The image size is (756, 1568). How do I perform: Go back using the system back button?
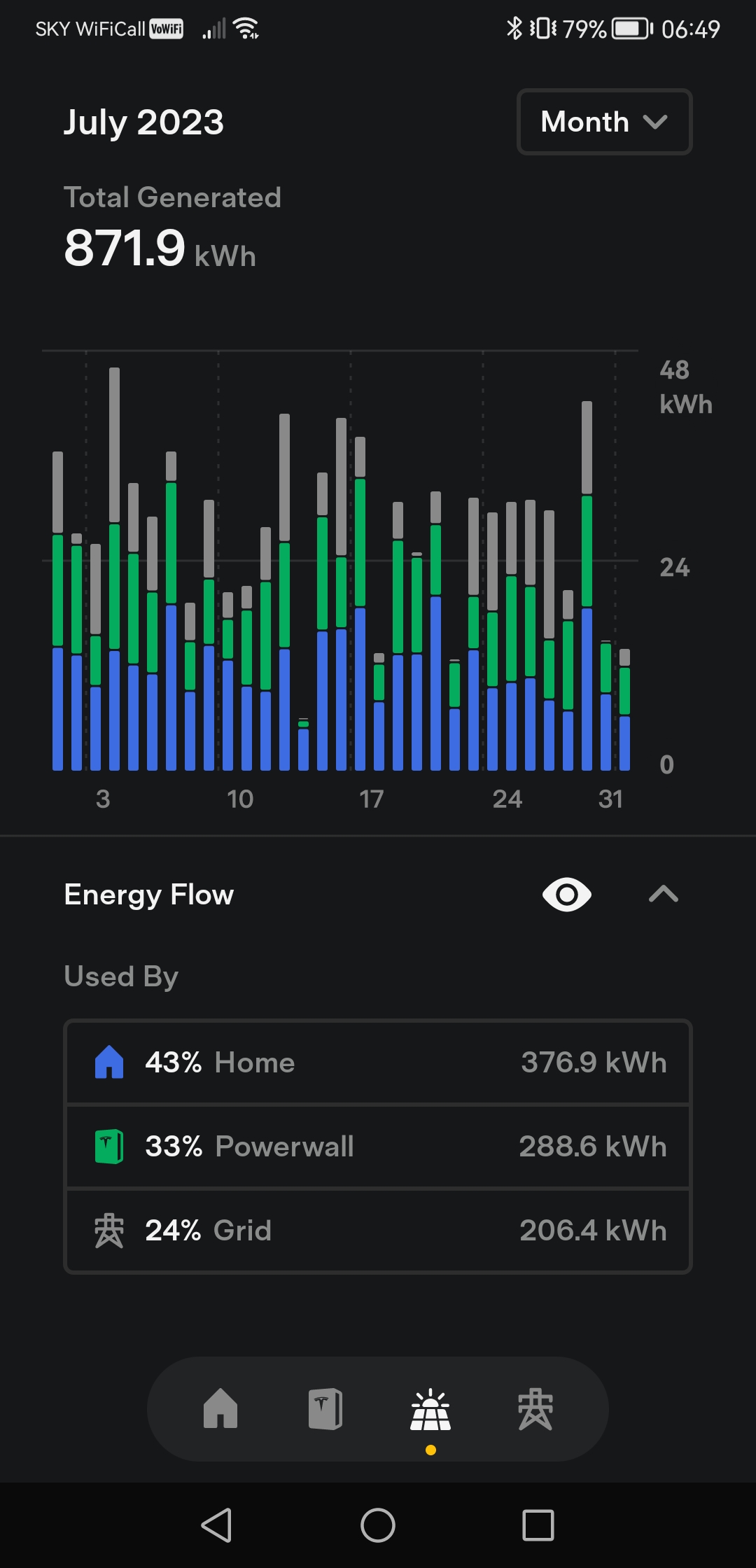pyautogui.click(x=217, y=1525)
